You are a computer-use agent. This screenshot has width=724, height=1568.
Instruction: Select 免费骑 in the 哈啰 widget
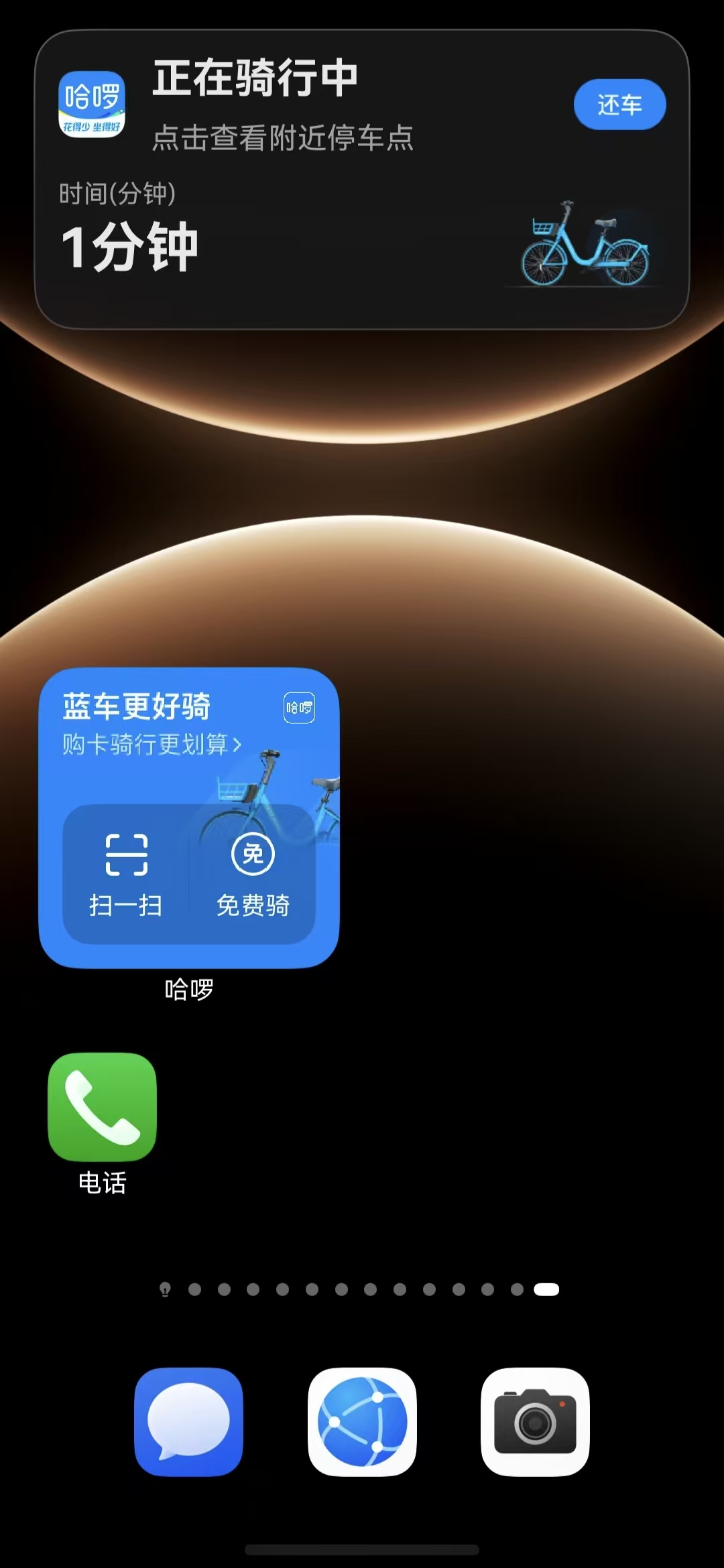tap(253, 874)
